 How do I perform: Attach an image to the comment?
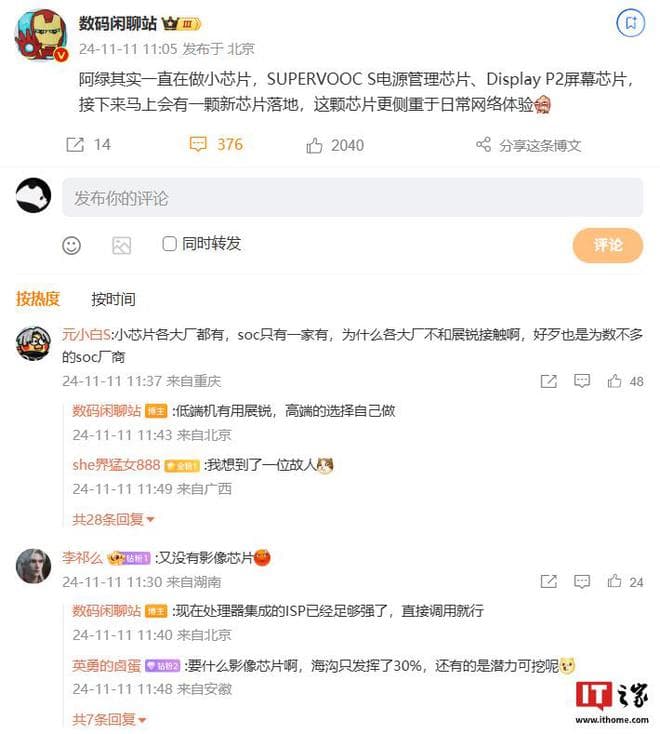pos(121,245)
